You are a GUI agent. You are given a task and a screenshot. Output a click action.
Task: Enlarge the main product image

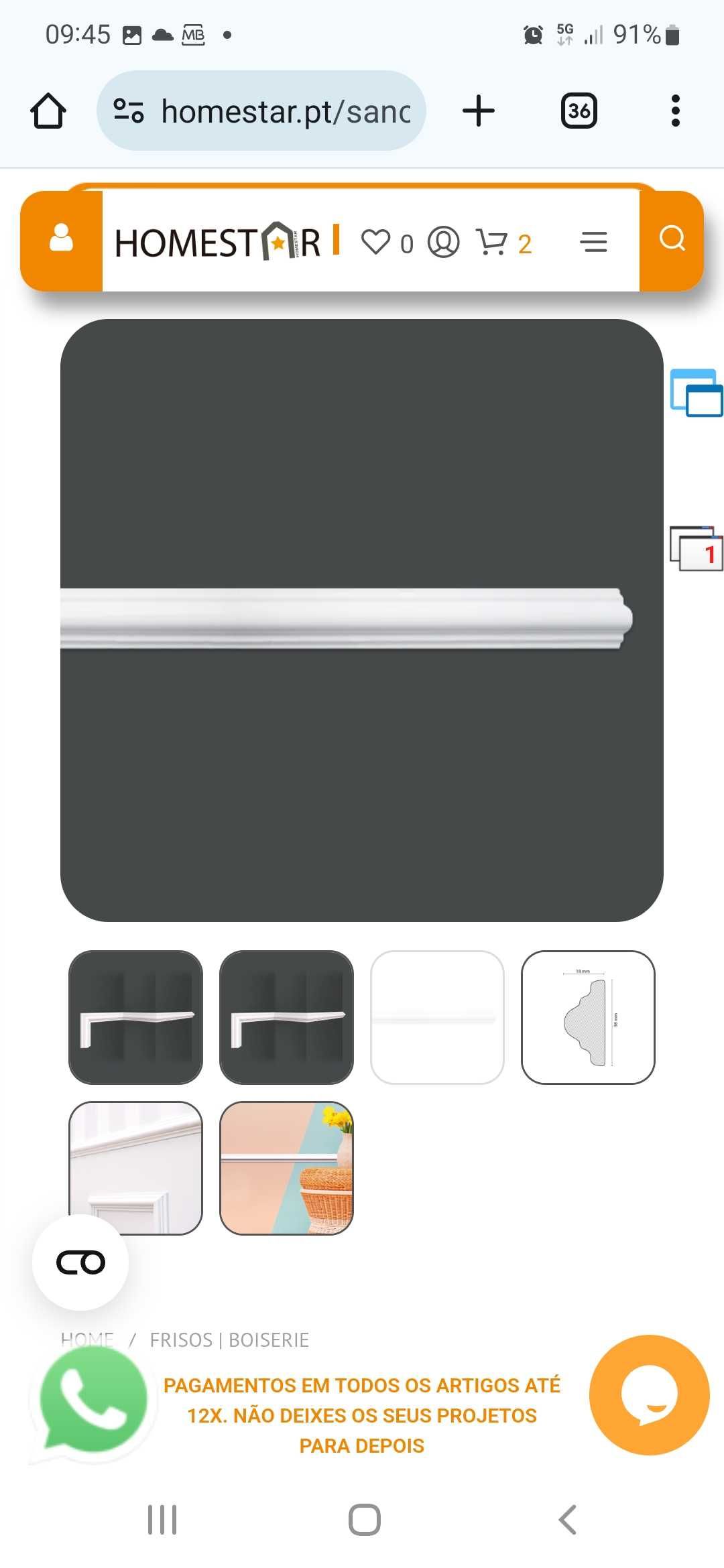(x=362, y=620)
